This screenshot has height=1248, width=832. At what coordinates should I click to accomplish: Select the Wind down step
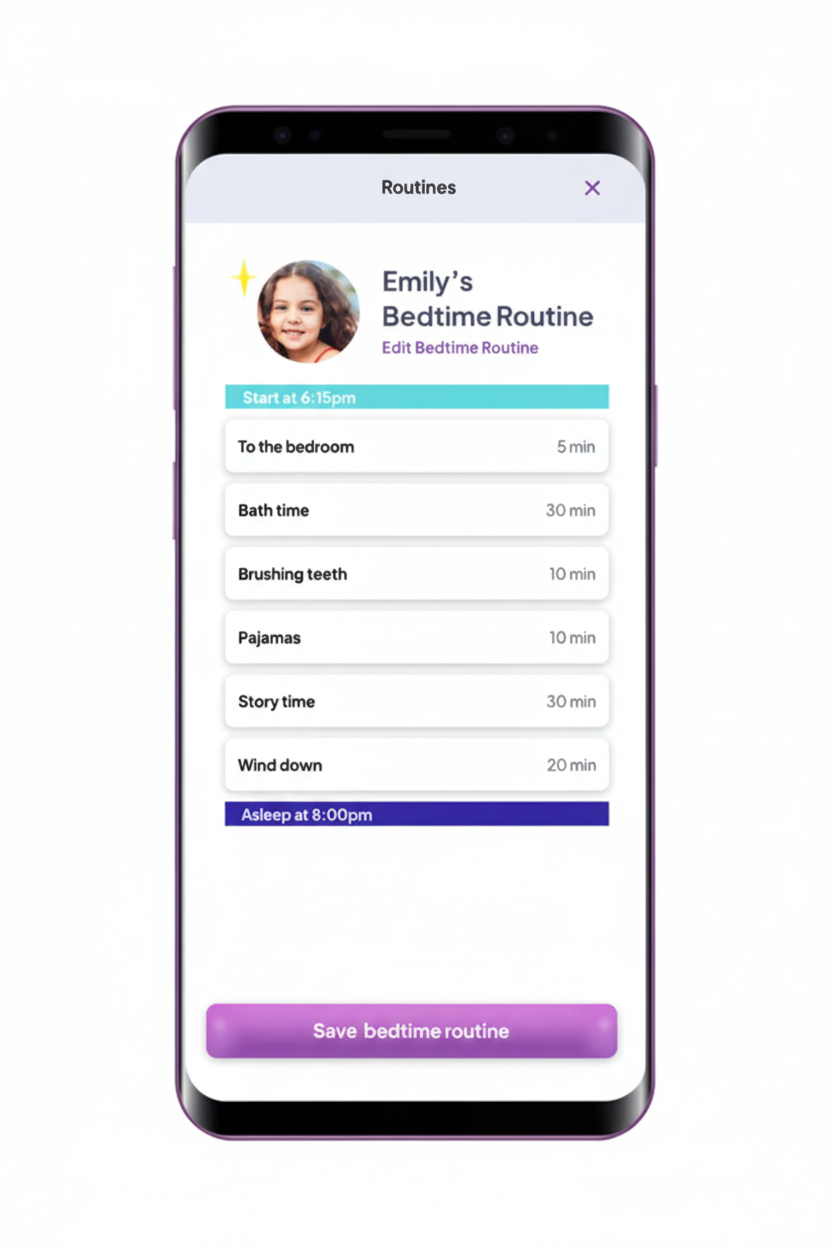(416, 765)
